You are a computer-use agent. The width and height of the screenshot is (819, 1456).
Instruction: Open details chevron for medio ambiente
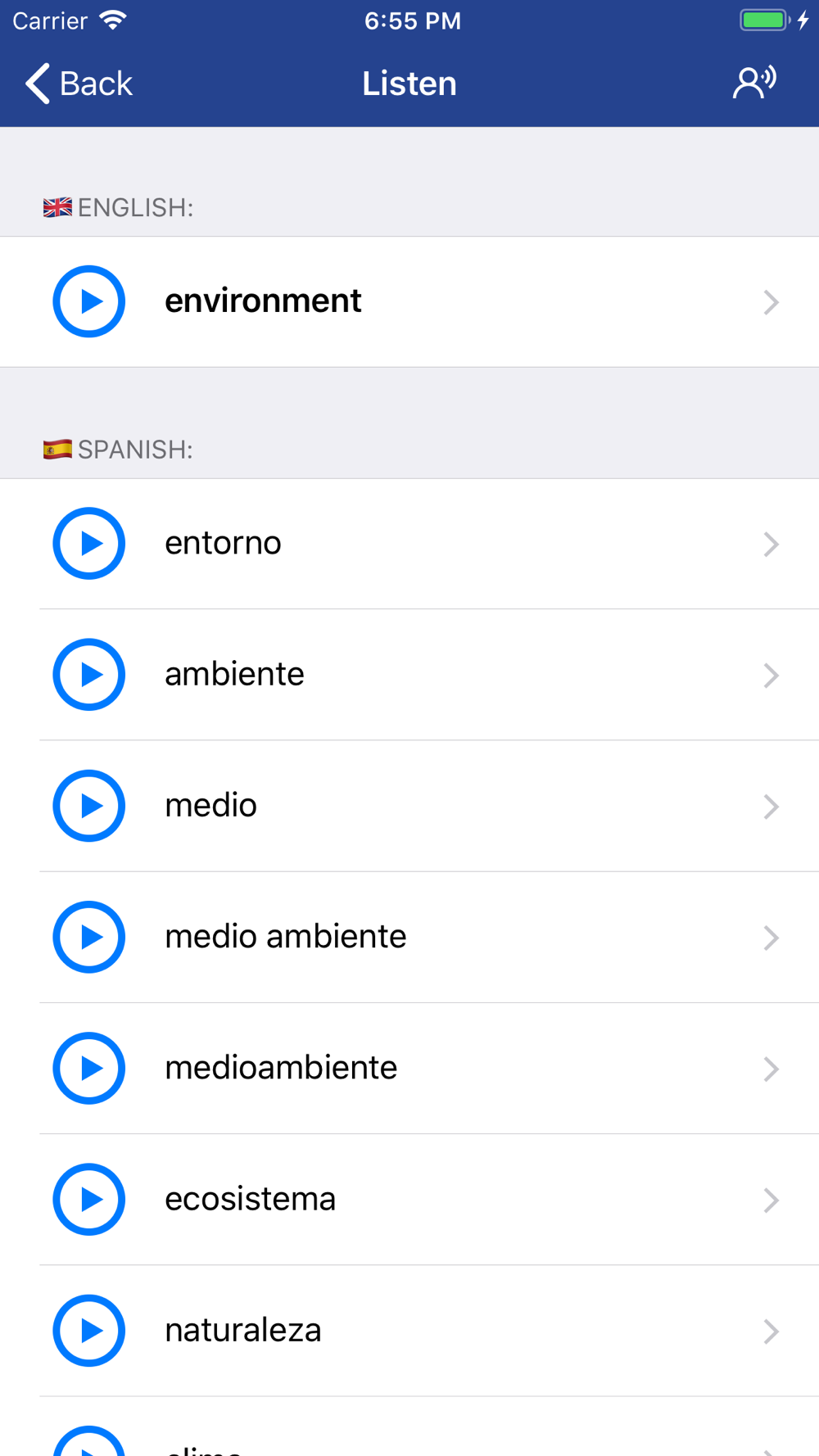771,938
